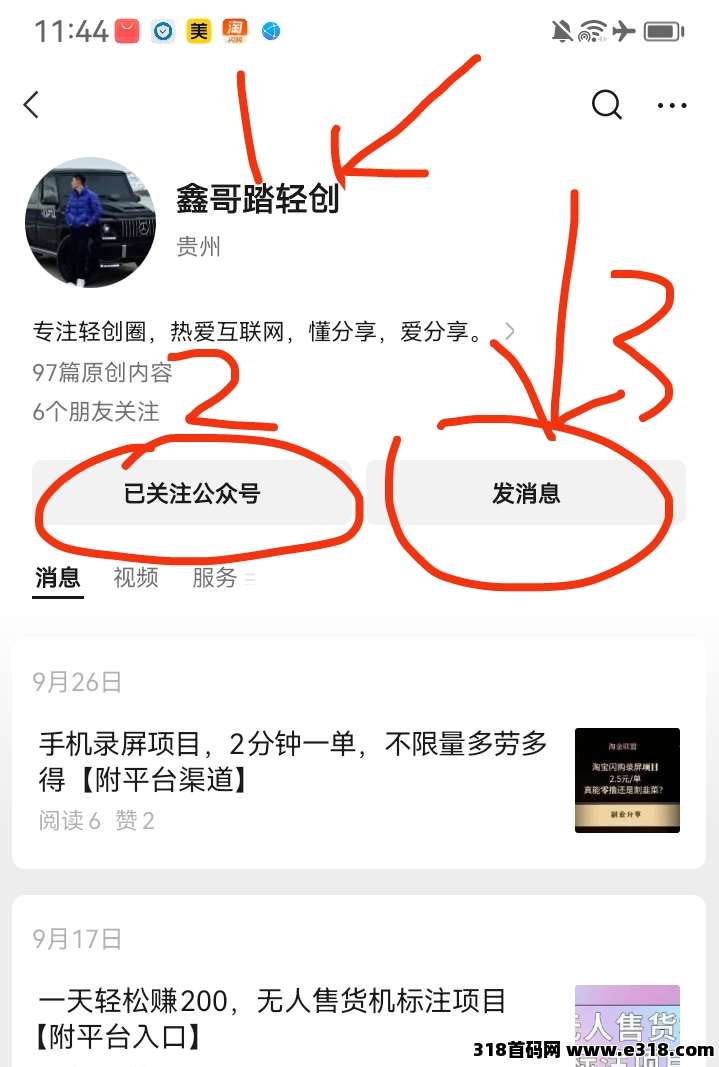Open the 无人售货机标注项目 article from 9月17日
Image resolution: width=719 pixels, height=1067 pixels.
click(272, 1017)
